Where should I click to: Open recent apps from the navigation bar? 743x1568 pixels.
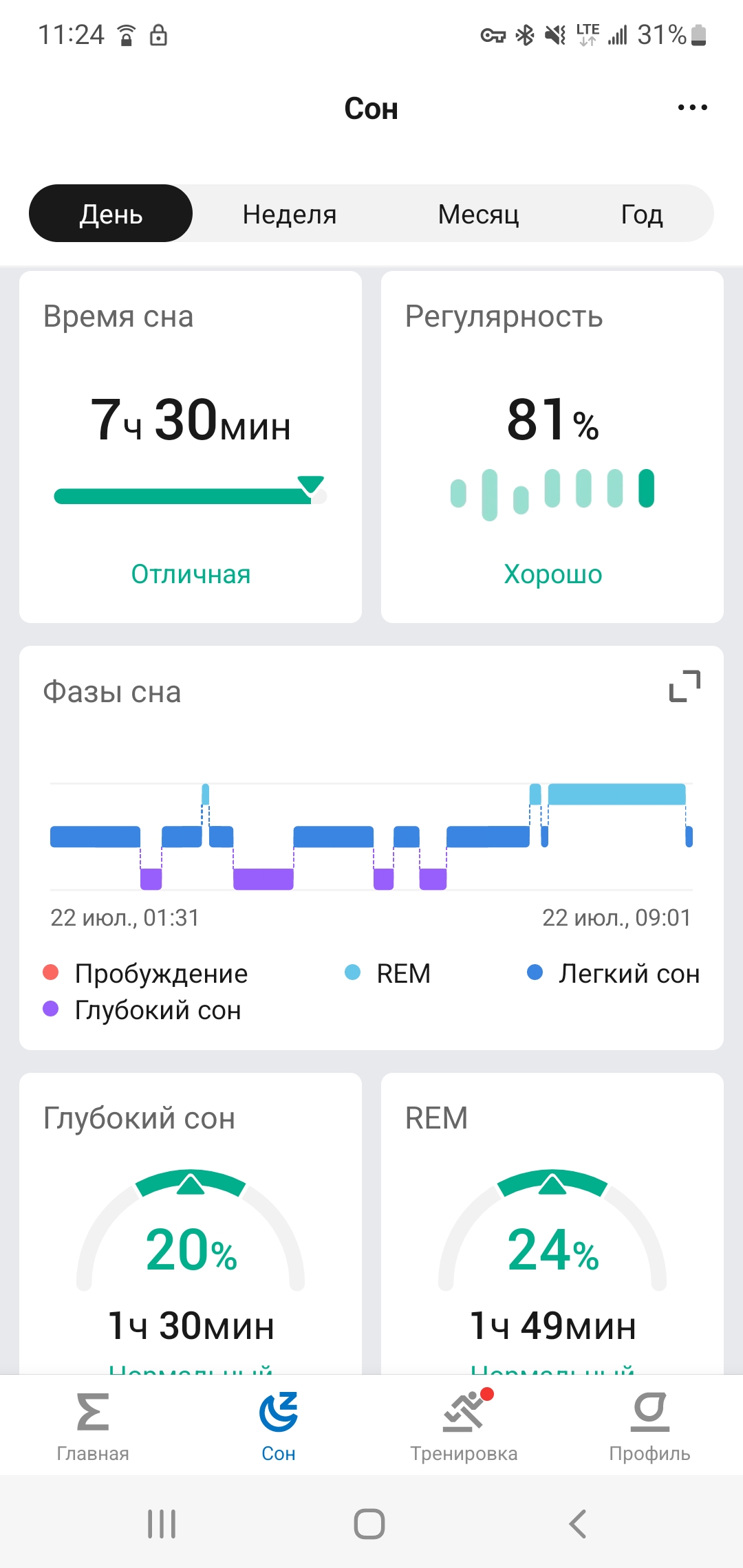(162, 1523)
